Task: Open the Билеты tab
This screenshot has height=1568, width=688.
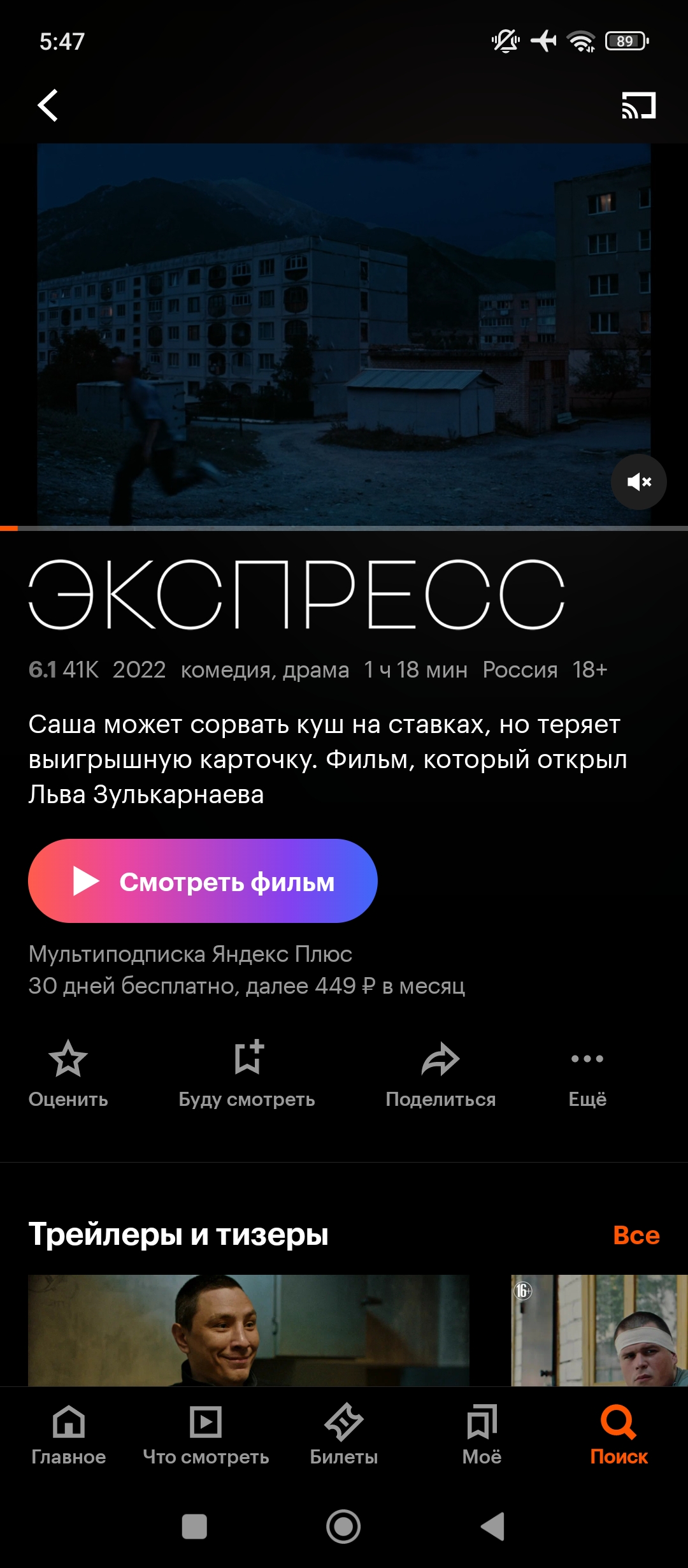Action: (344, 1435)
